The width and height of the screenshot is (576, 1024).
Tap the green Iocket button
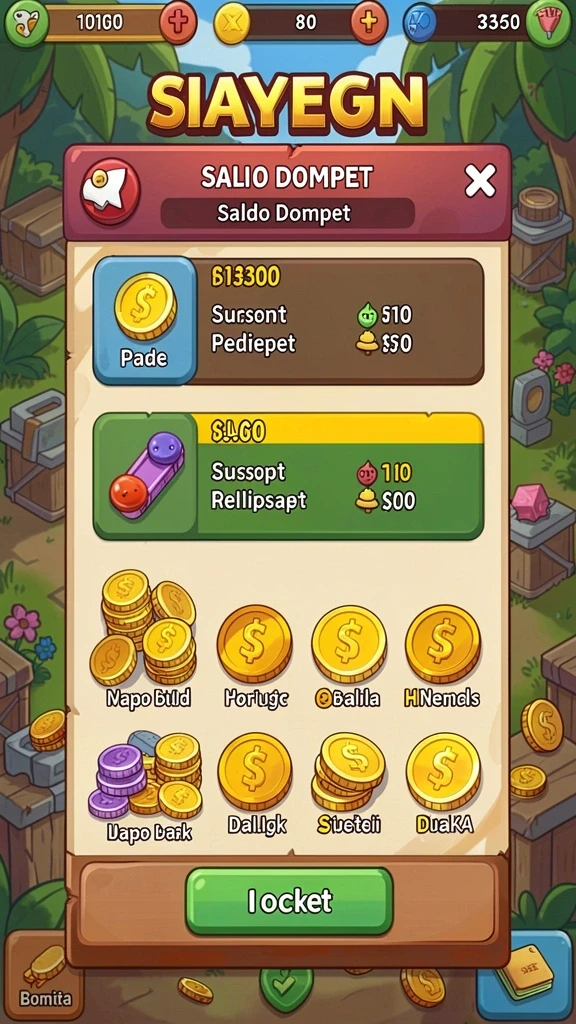[289, 901]
